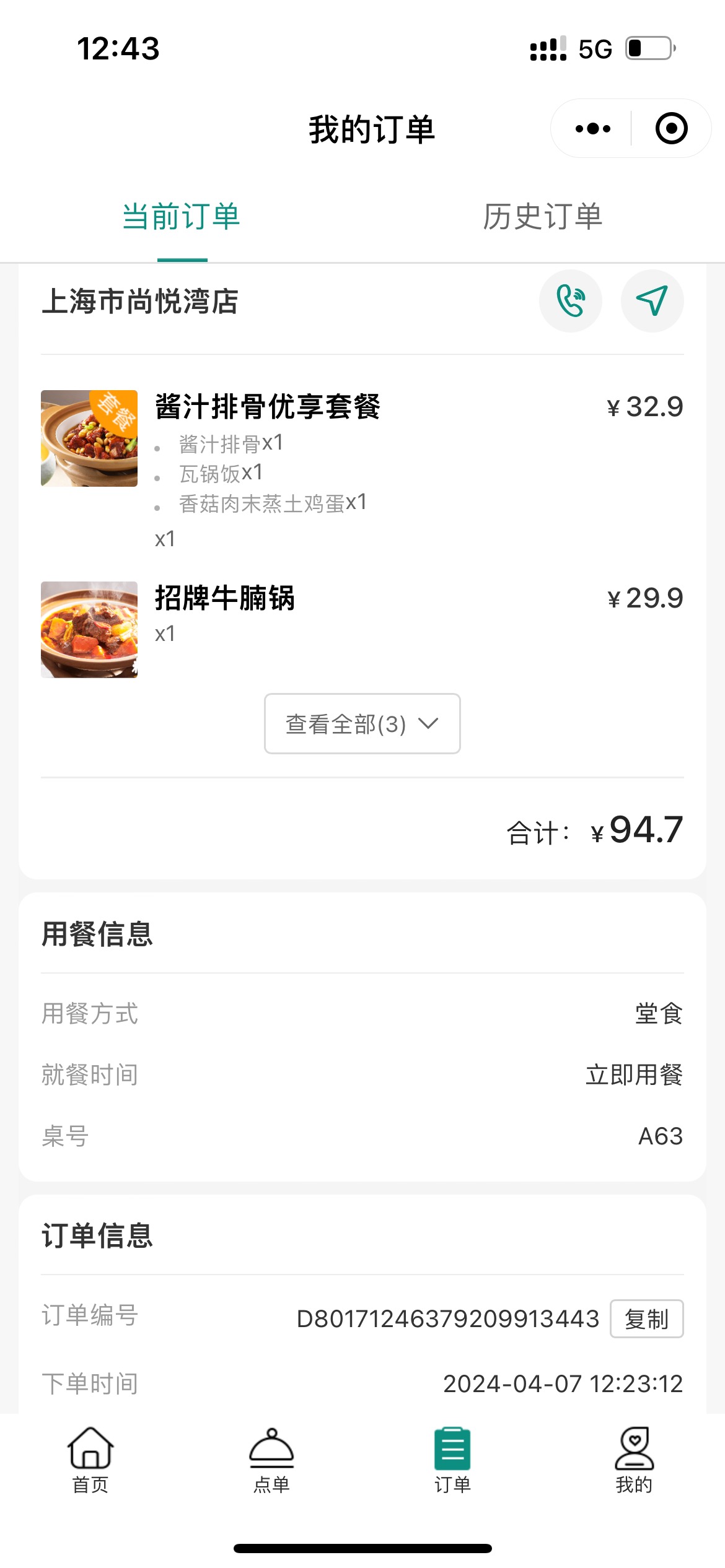
Task: Open the 我的 profile tab
Action: [634, 1460]
